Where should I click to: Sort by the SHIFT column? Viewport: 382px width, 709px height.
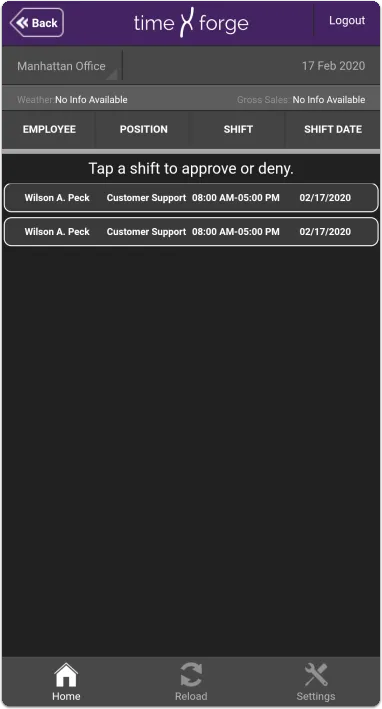coord(238,129)
